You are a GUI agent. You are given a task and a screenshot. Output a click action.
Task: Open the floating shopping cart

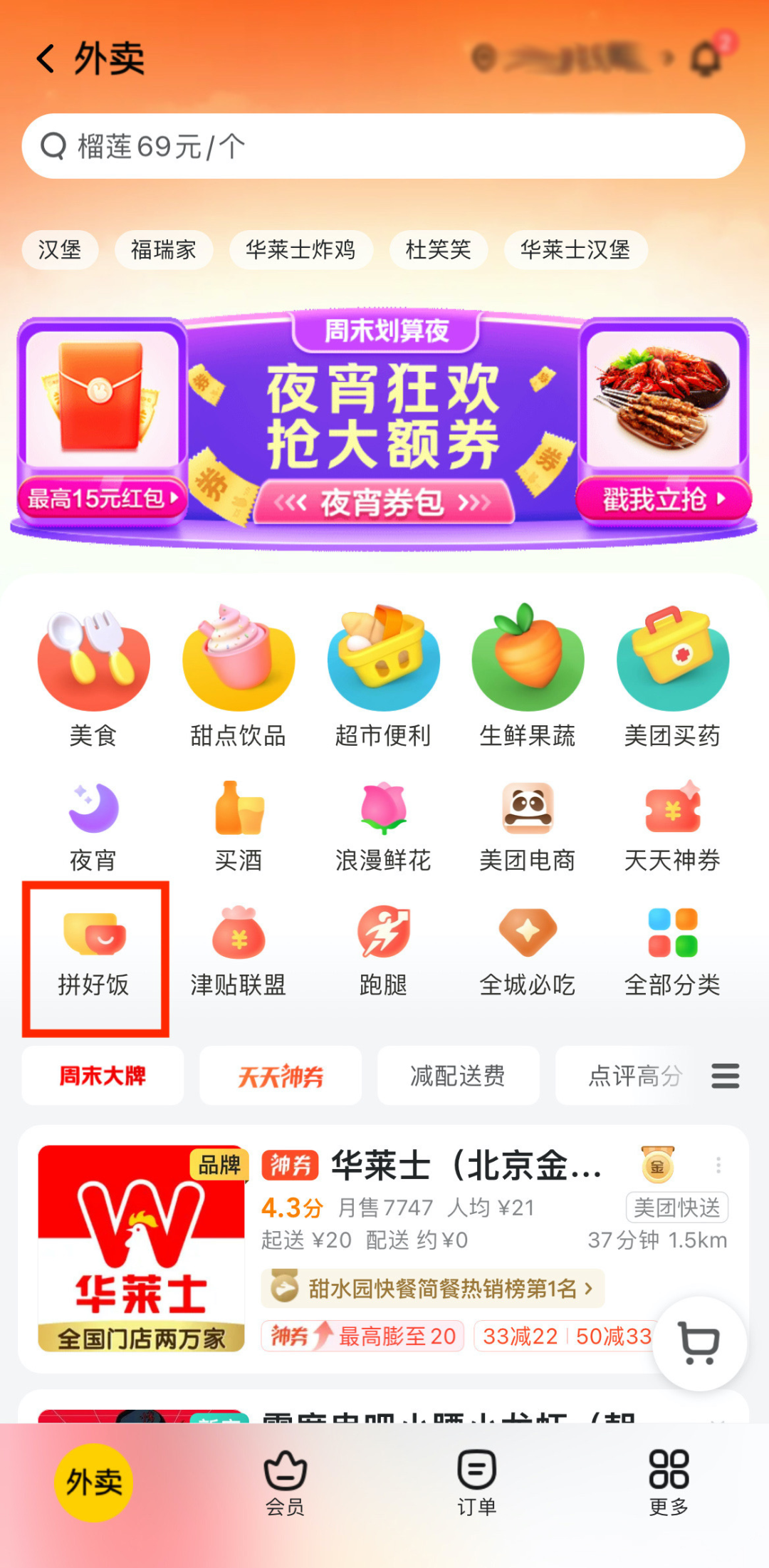tap(699, 1344)
